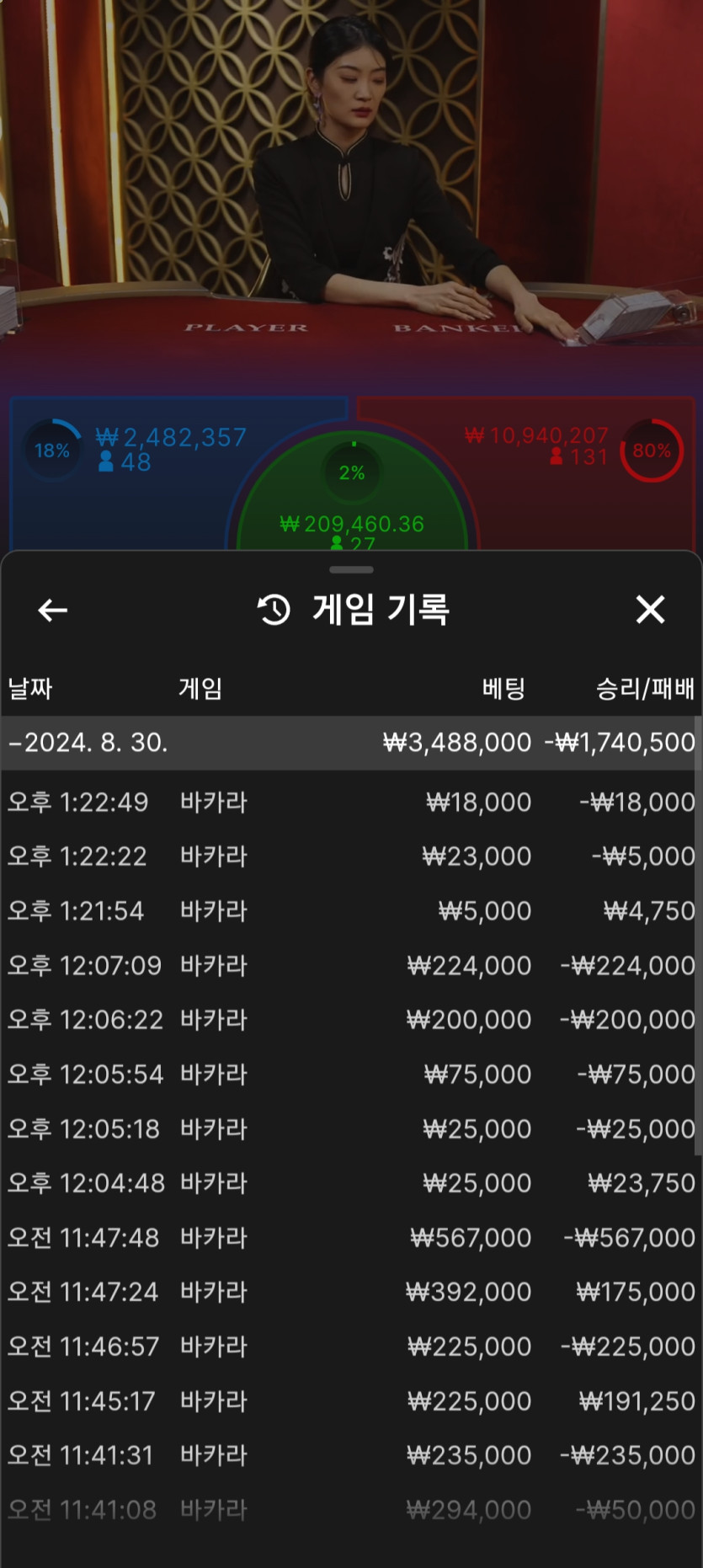
Task: Select the 오전 11:45:17 baccarat entry
Action: 349,1401
